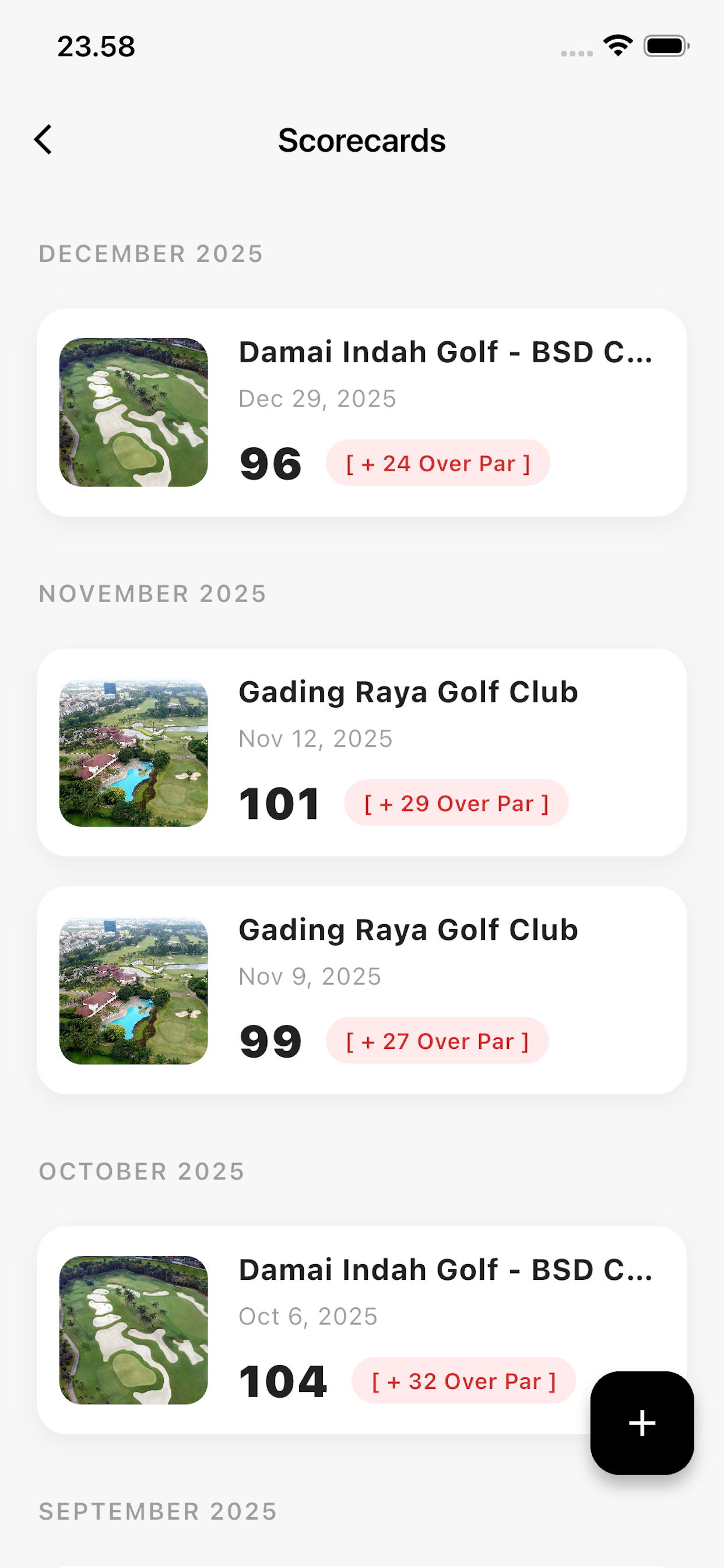Show the Oct 6, 2025 Damai Indah scorecard
Viewport: 724px width, 1568px height.
click(317, 1329)
